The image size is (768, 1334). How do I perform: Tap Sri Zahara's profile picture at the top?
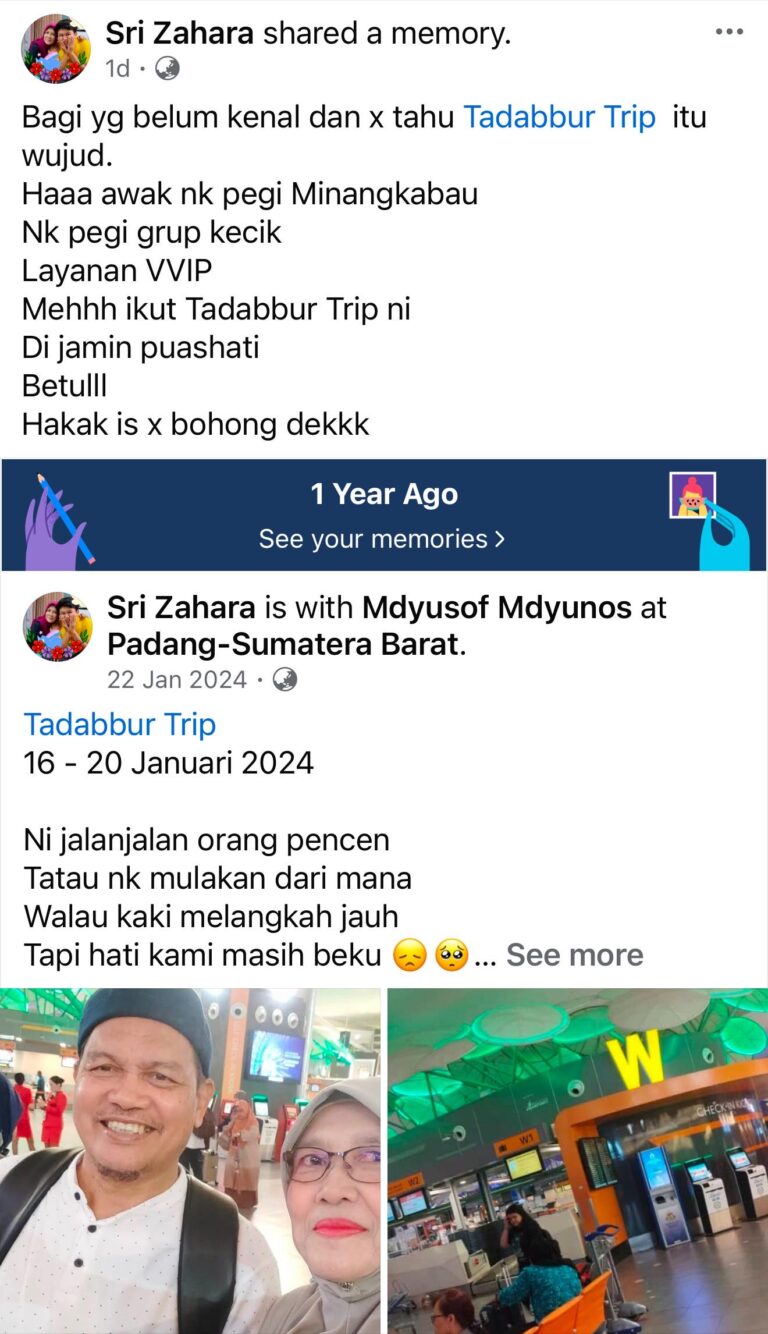[56, 48]
